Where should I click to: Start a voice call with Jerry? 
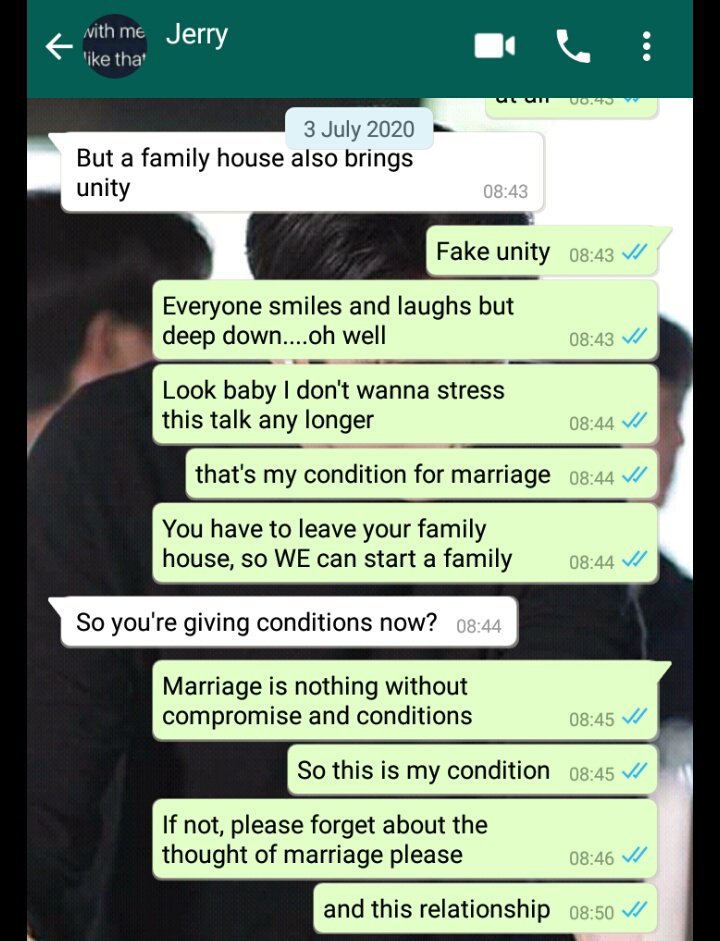coord(573,46)
